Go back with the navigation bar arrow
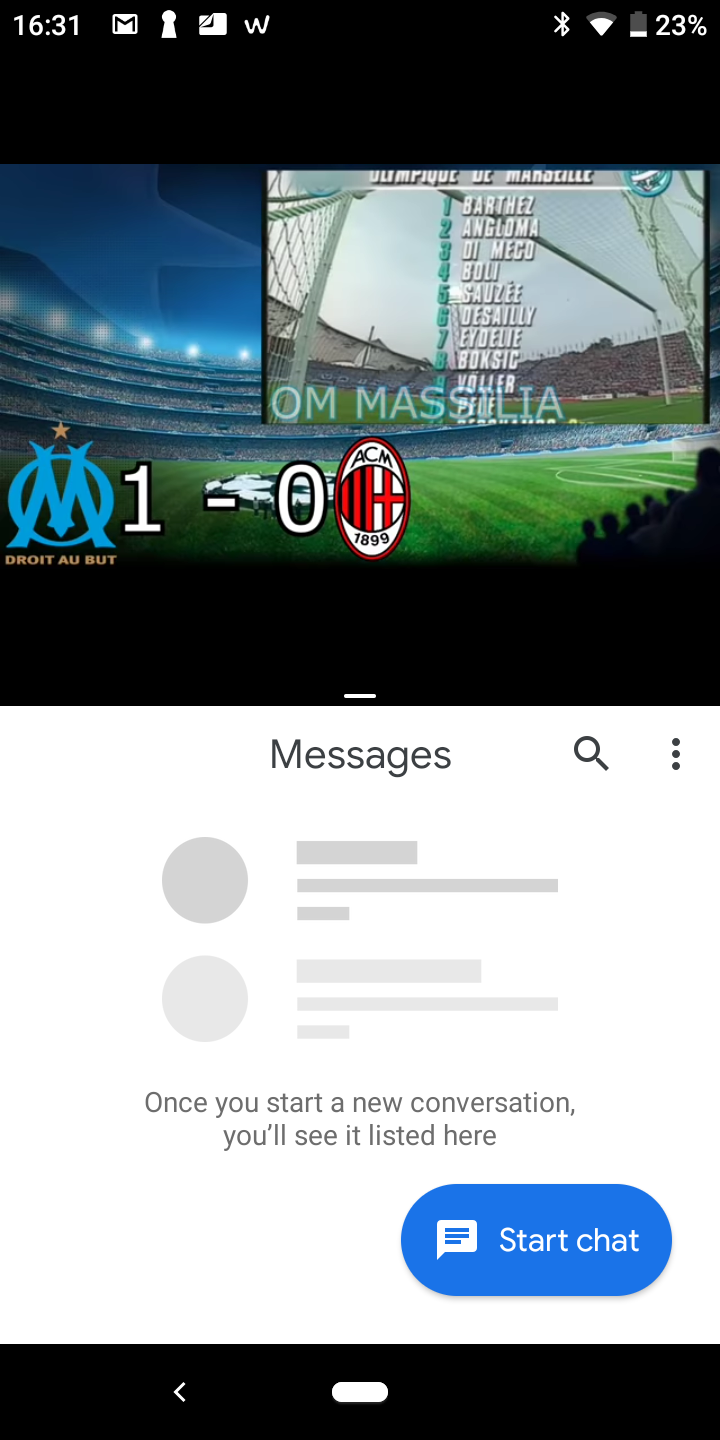 180,1392
